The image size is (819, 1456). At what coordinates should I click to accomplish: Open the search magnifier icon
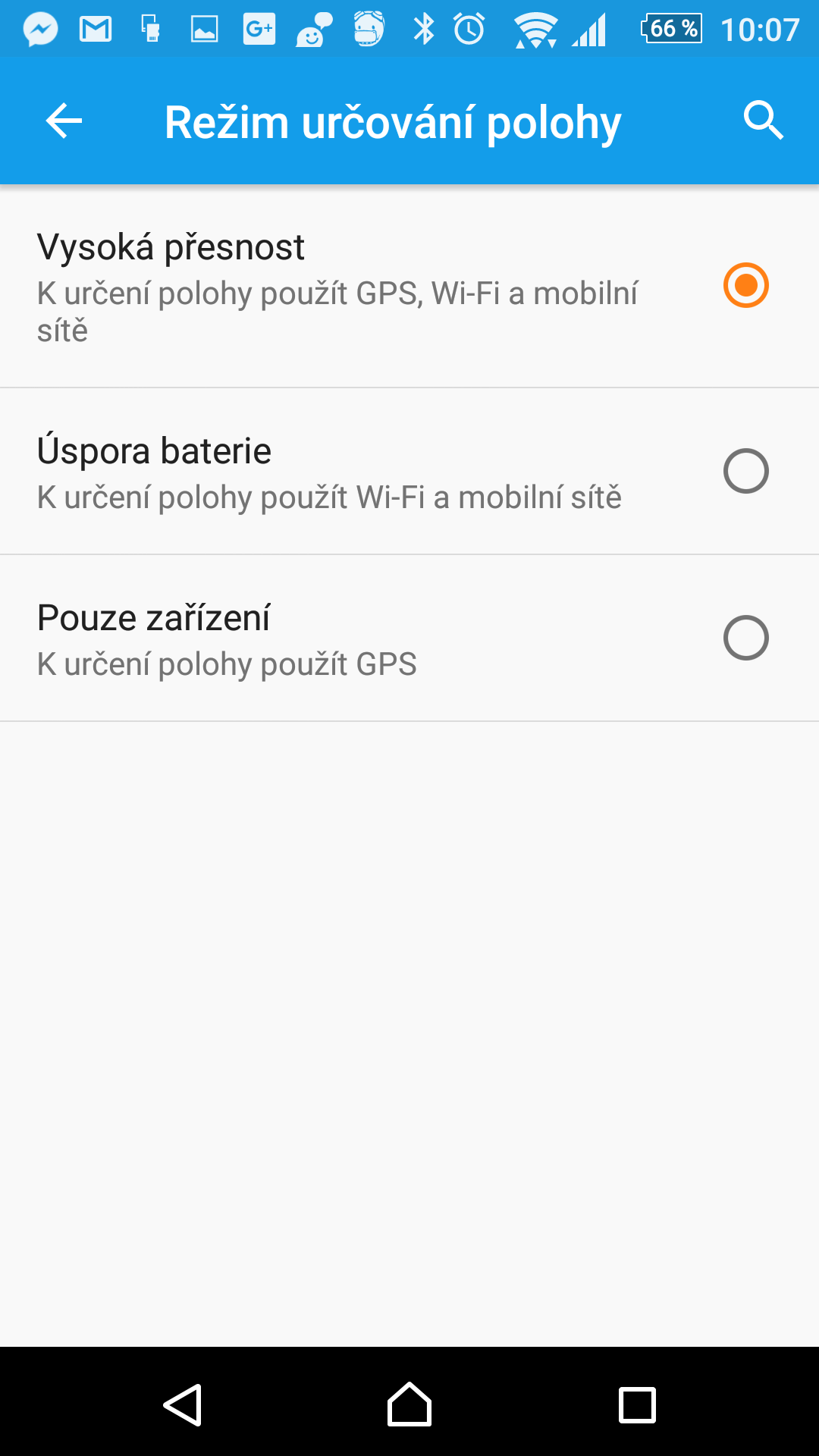tap(763, 121)
